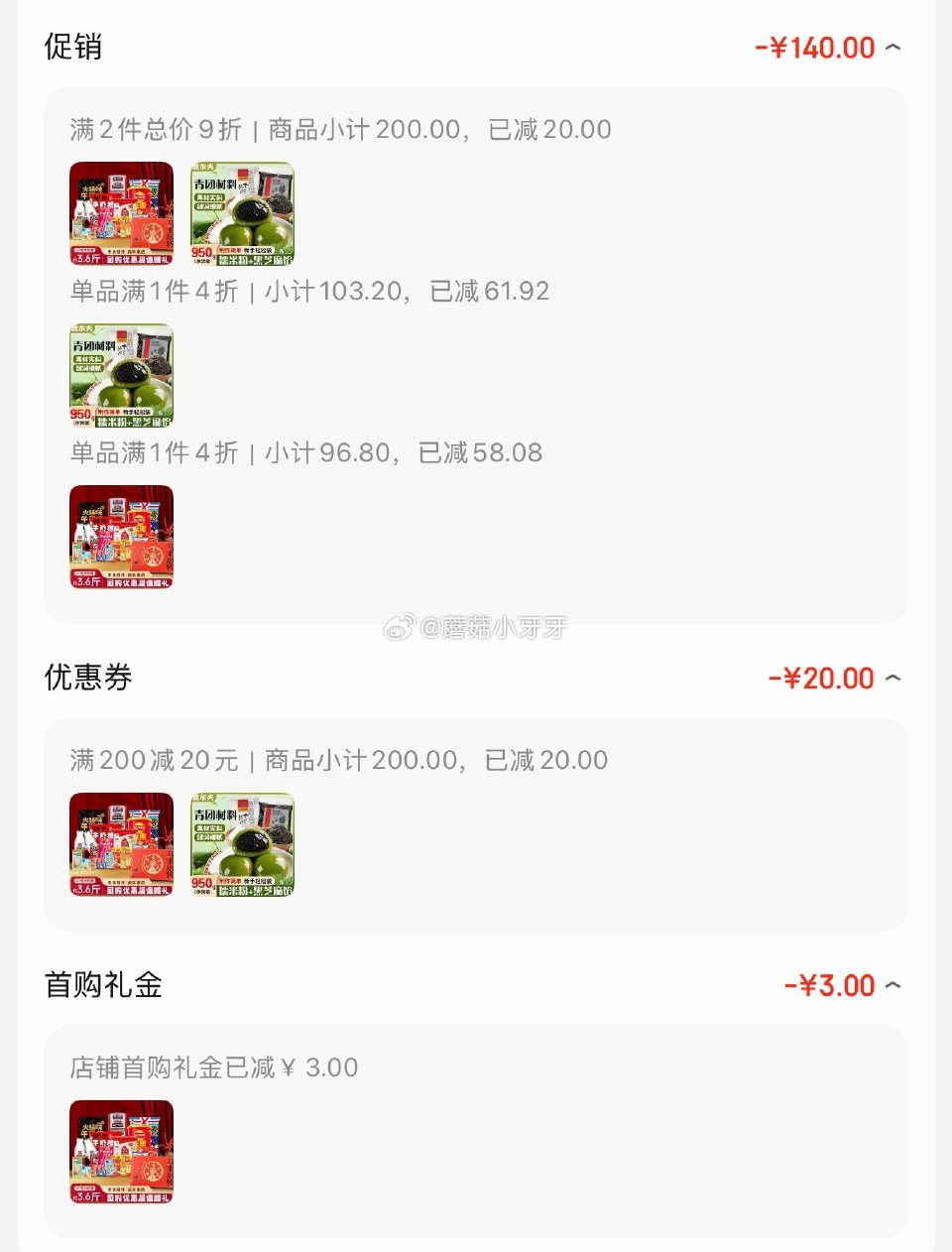Collapse the 促销 section
Image resolution: width=952 pixels, height=1252 pixels.
[895, 46]
